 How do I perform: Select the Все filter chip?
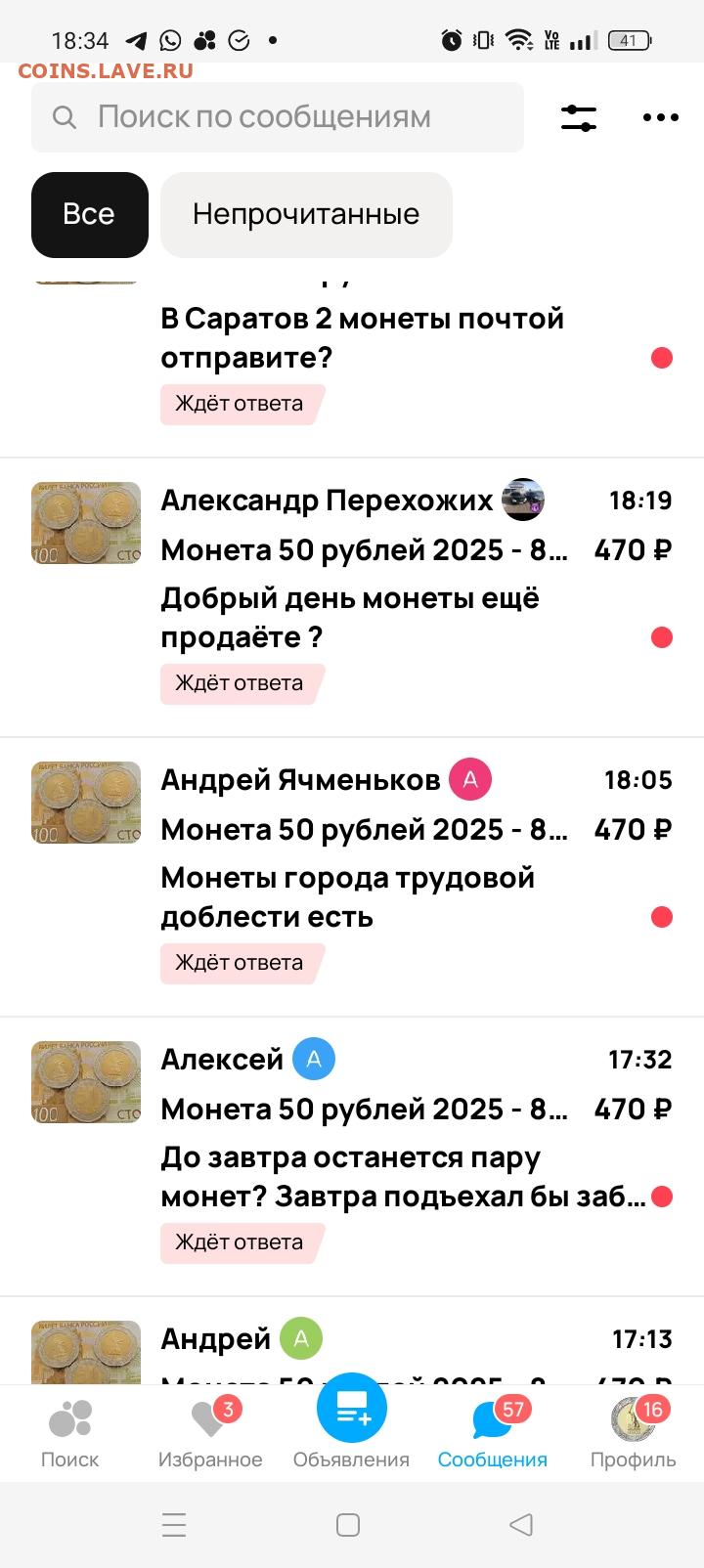tap(90, 215)
